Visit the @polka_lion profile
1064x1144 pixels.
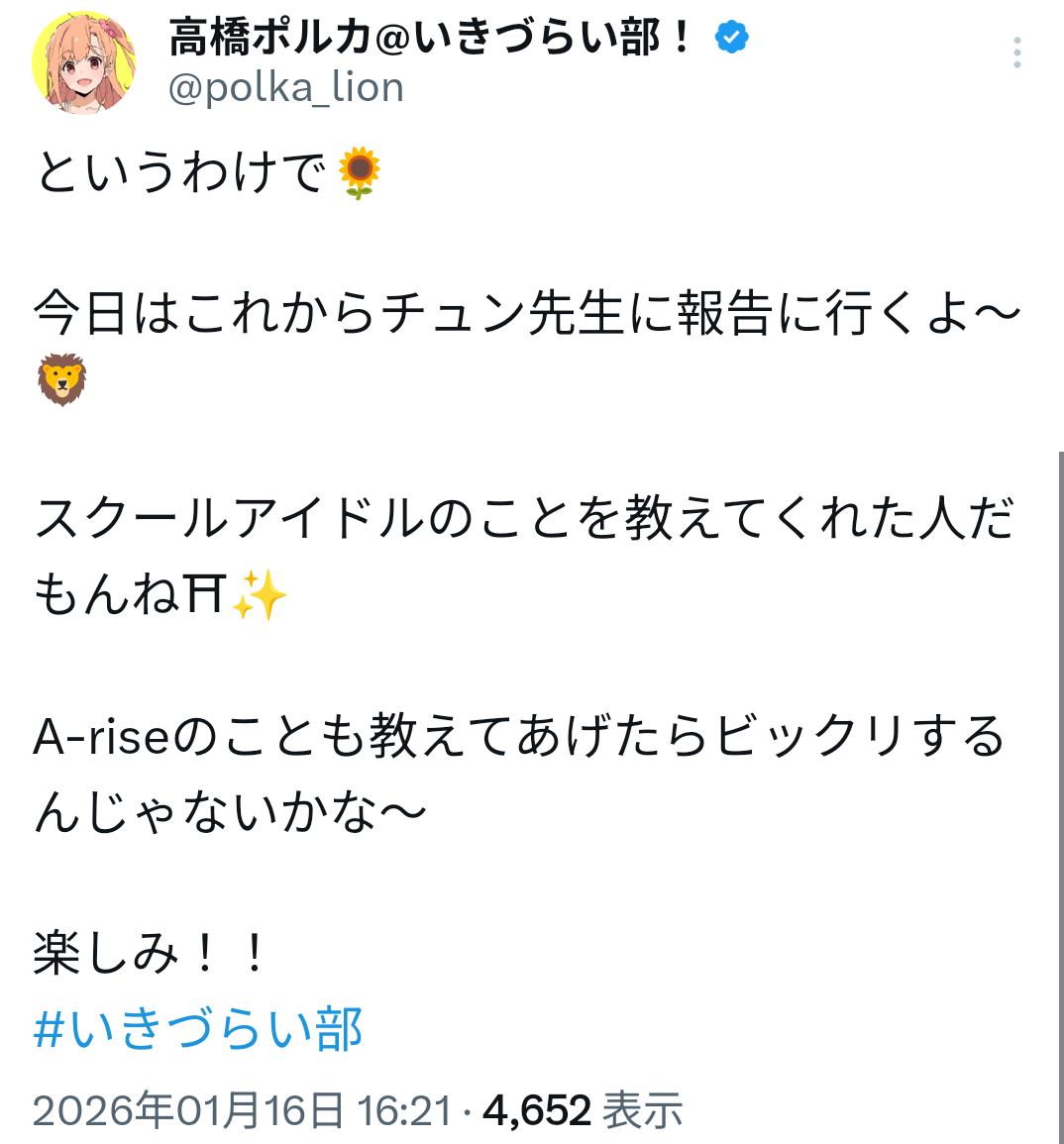pyautogui.click(x=286, y=88)
